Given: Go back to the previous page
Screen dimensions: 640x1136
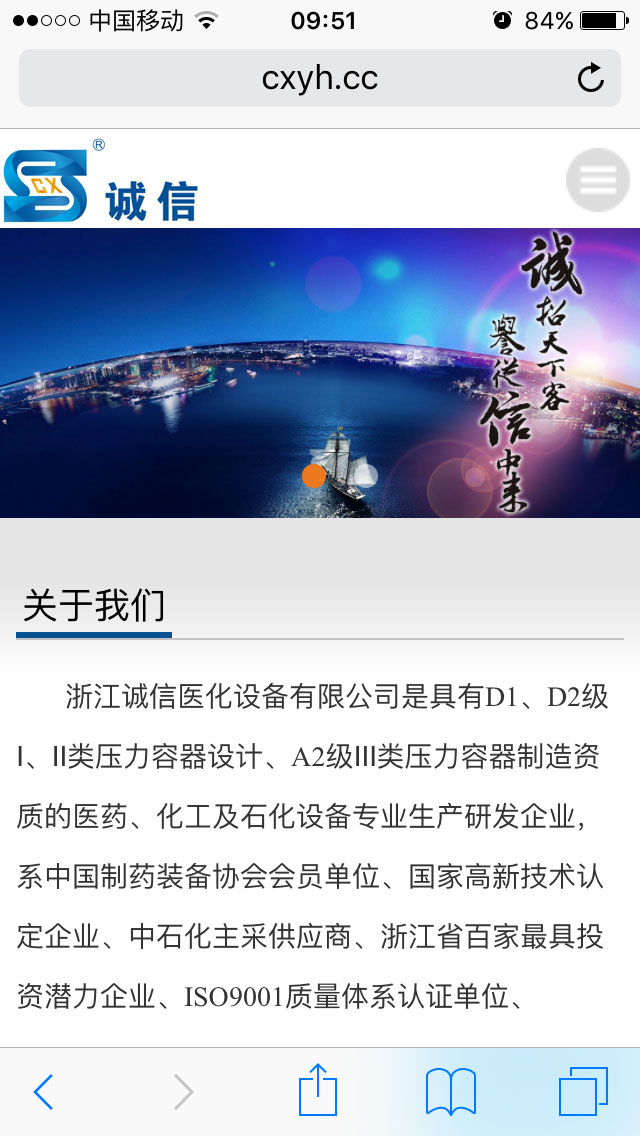Looking at the screenshot, I should 43,1092.
